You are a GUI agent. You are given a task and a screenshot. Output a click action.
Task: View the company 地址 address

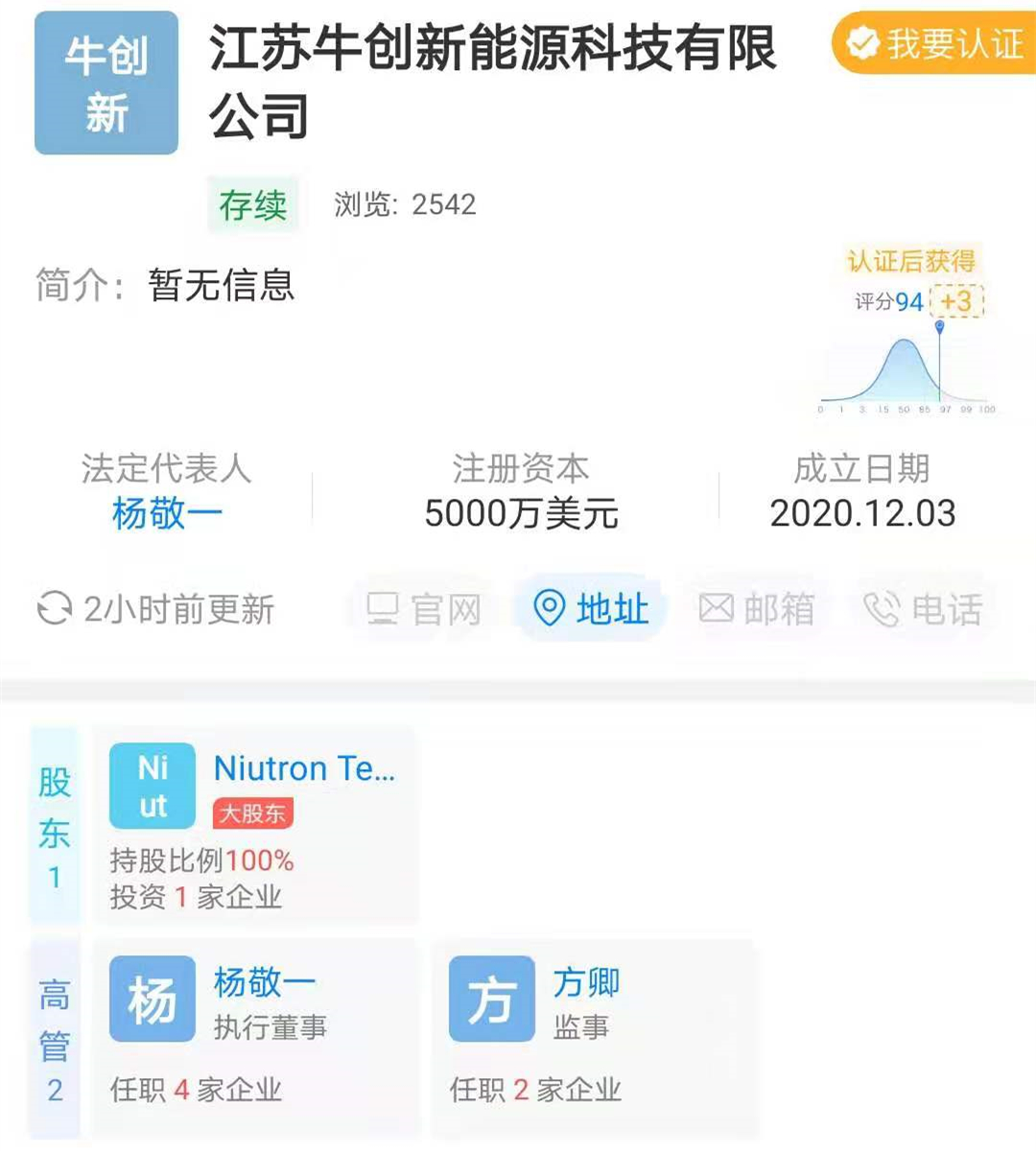[x=591, y=609]
